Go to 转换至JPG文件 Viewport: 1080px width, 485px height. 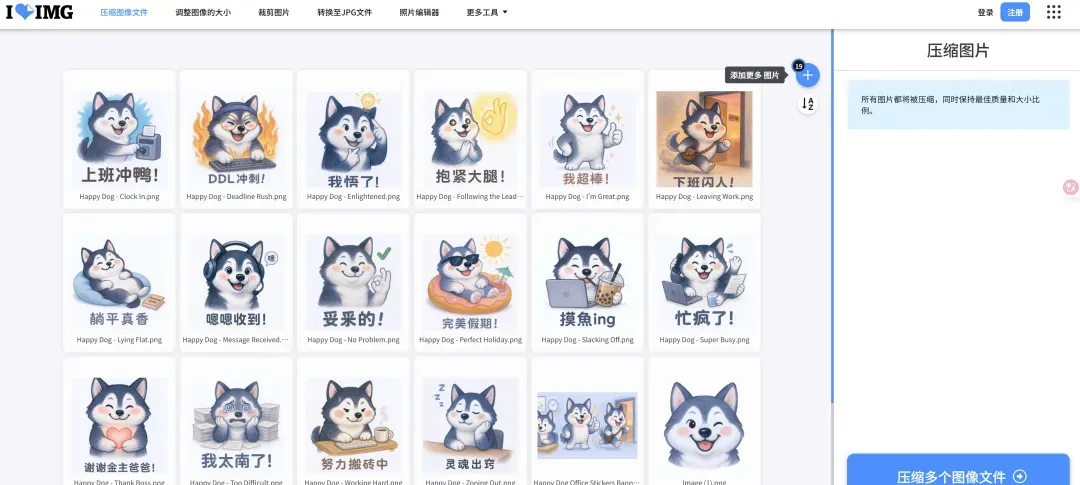[344, 12]
